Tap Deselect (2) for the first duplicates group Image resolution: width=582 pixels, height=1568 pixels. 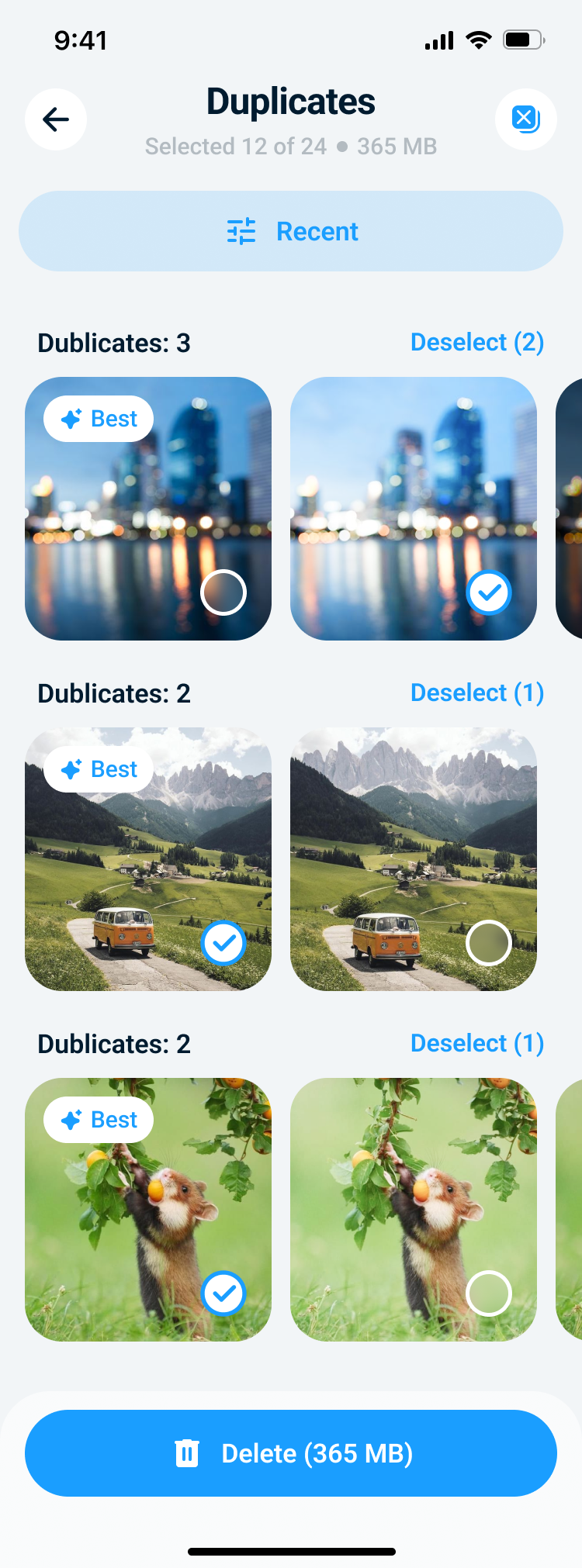[476, 342]
